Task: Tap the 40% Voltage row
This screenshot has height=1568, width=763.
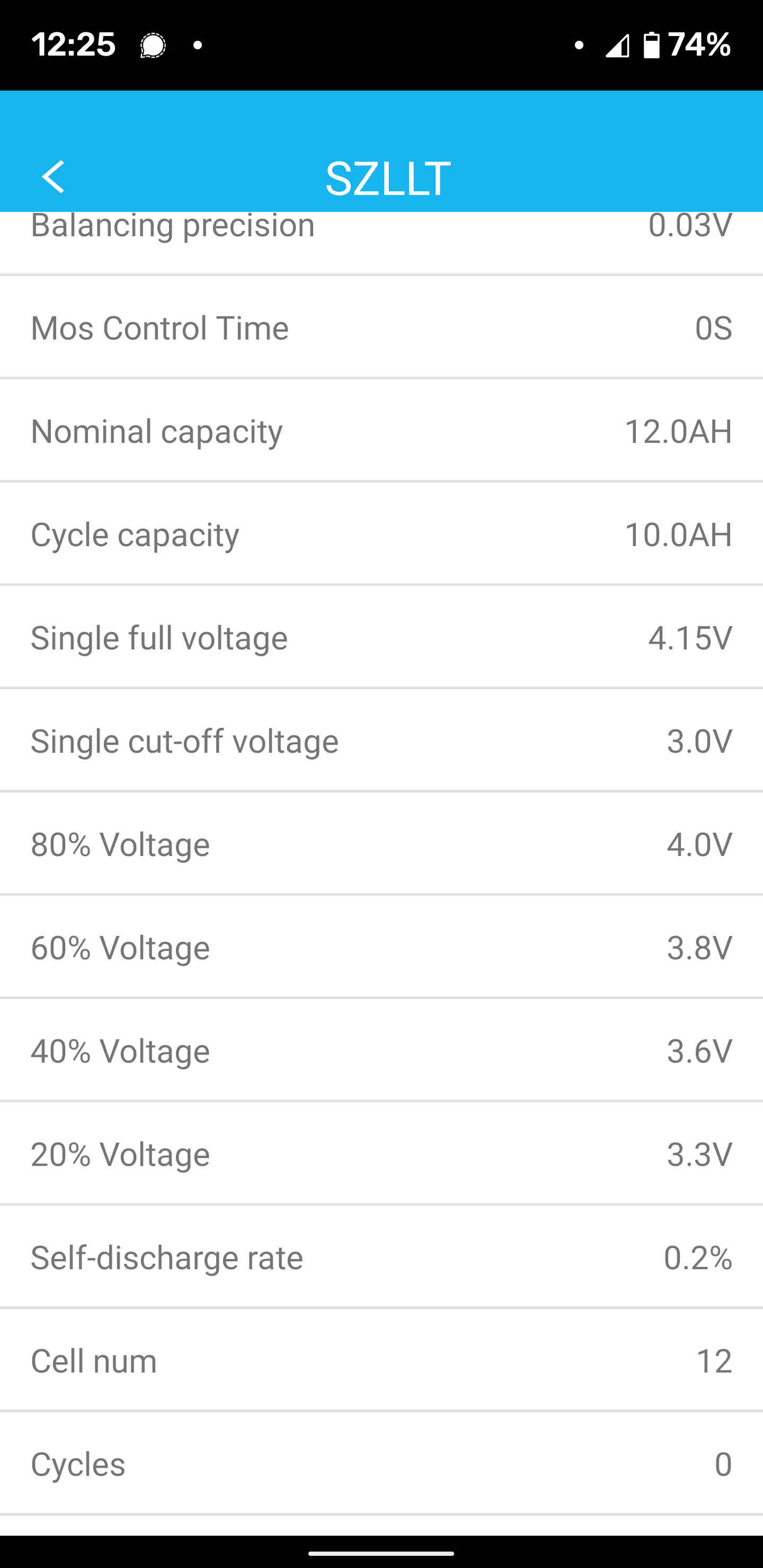Action: point(381,1051)
